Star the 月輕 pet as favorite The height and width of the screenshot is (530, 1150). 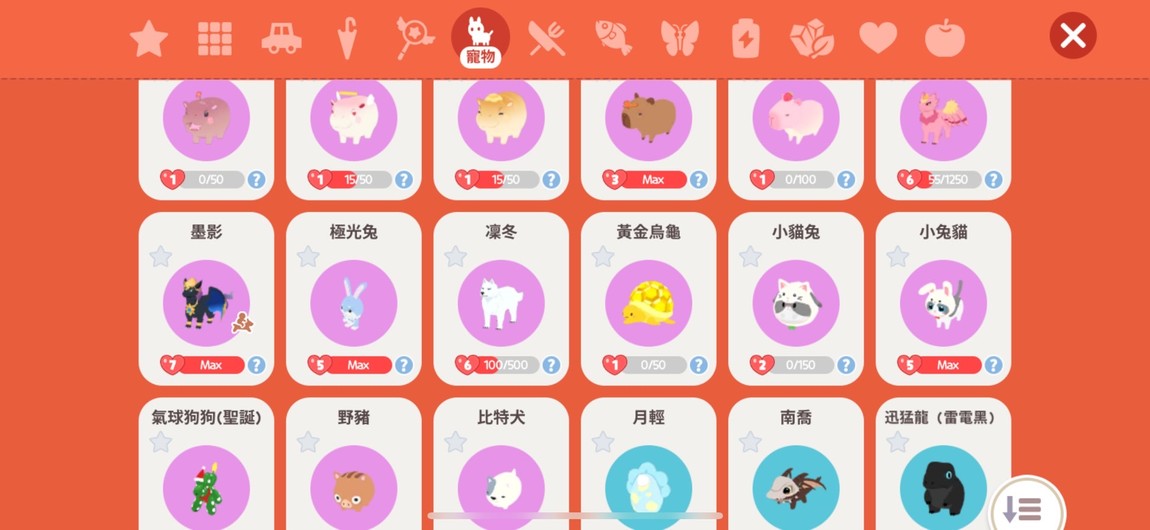point(602,442)
